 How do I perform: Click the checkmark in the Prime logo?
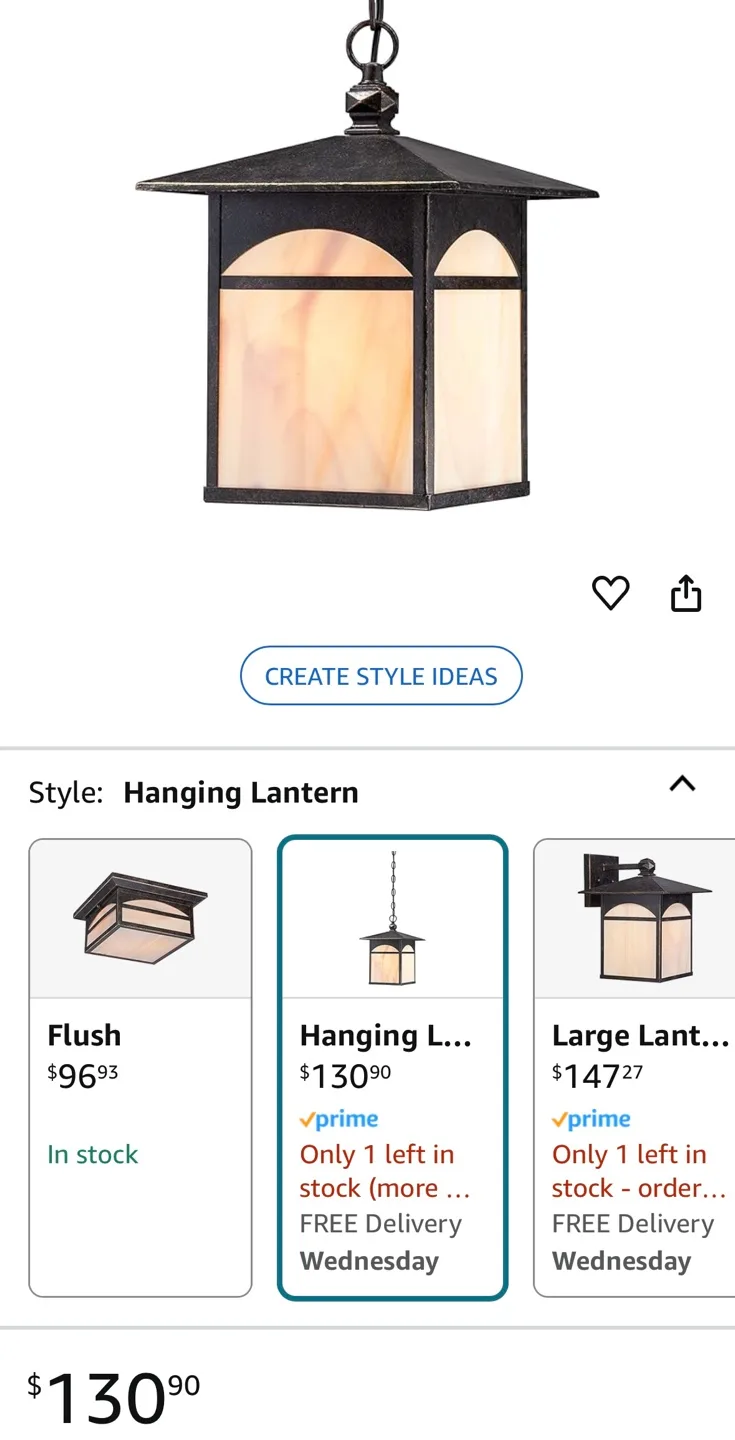(309, 1118)
